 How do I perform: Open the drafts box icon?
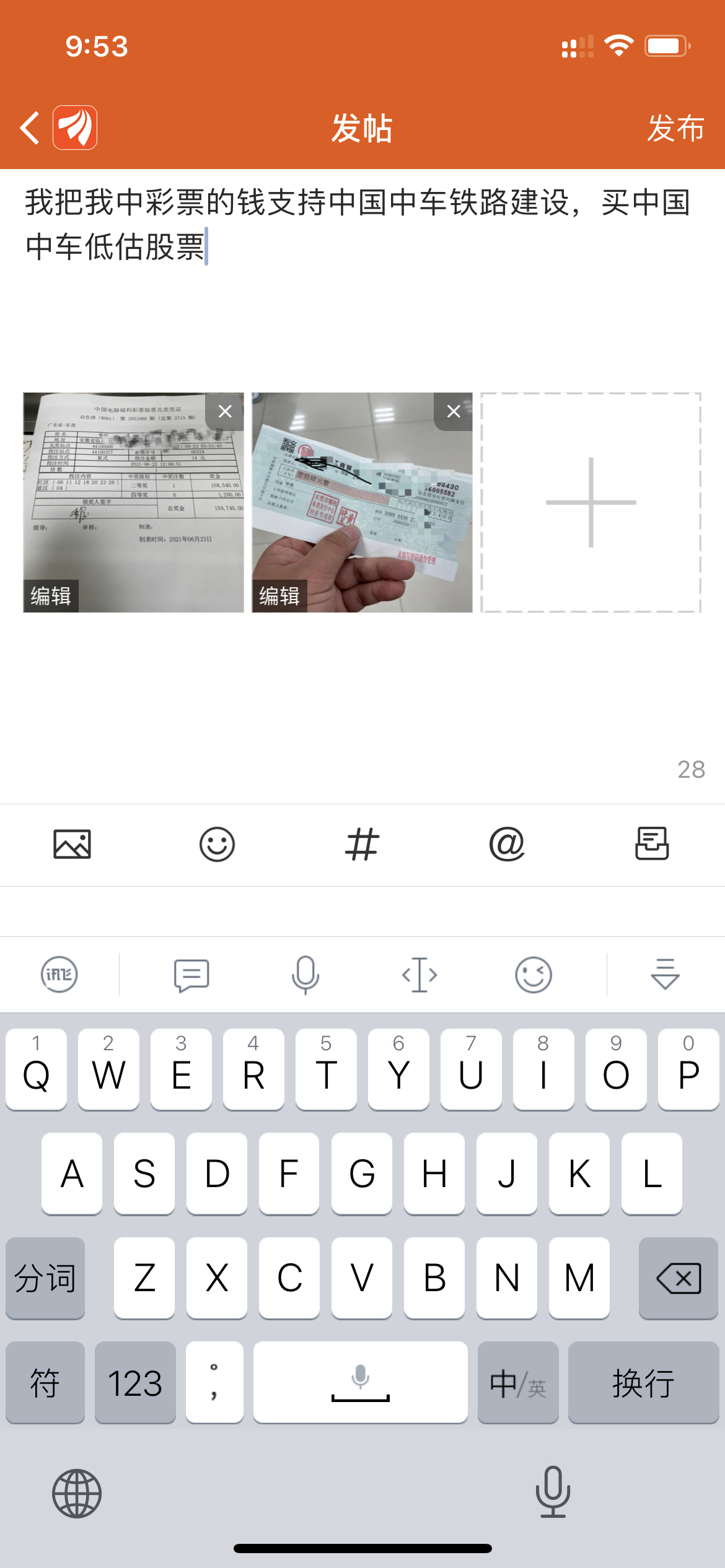point(652,844)
